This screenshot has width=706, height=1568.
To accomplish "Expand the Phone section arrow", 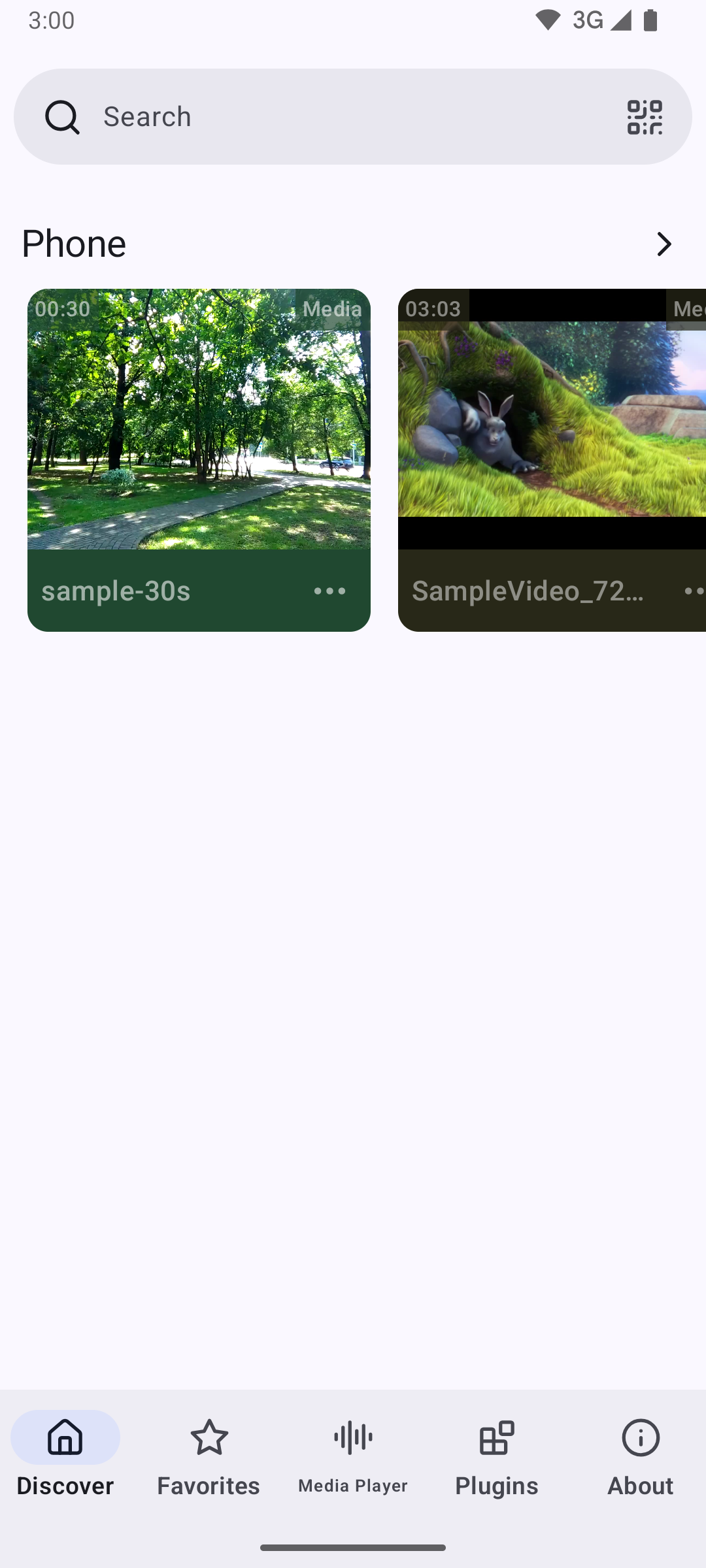I will [x=664, y=244].
